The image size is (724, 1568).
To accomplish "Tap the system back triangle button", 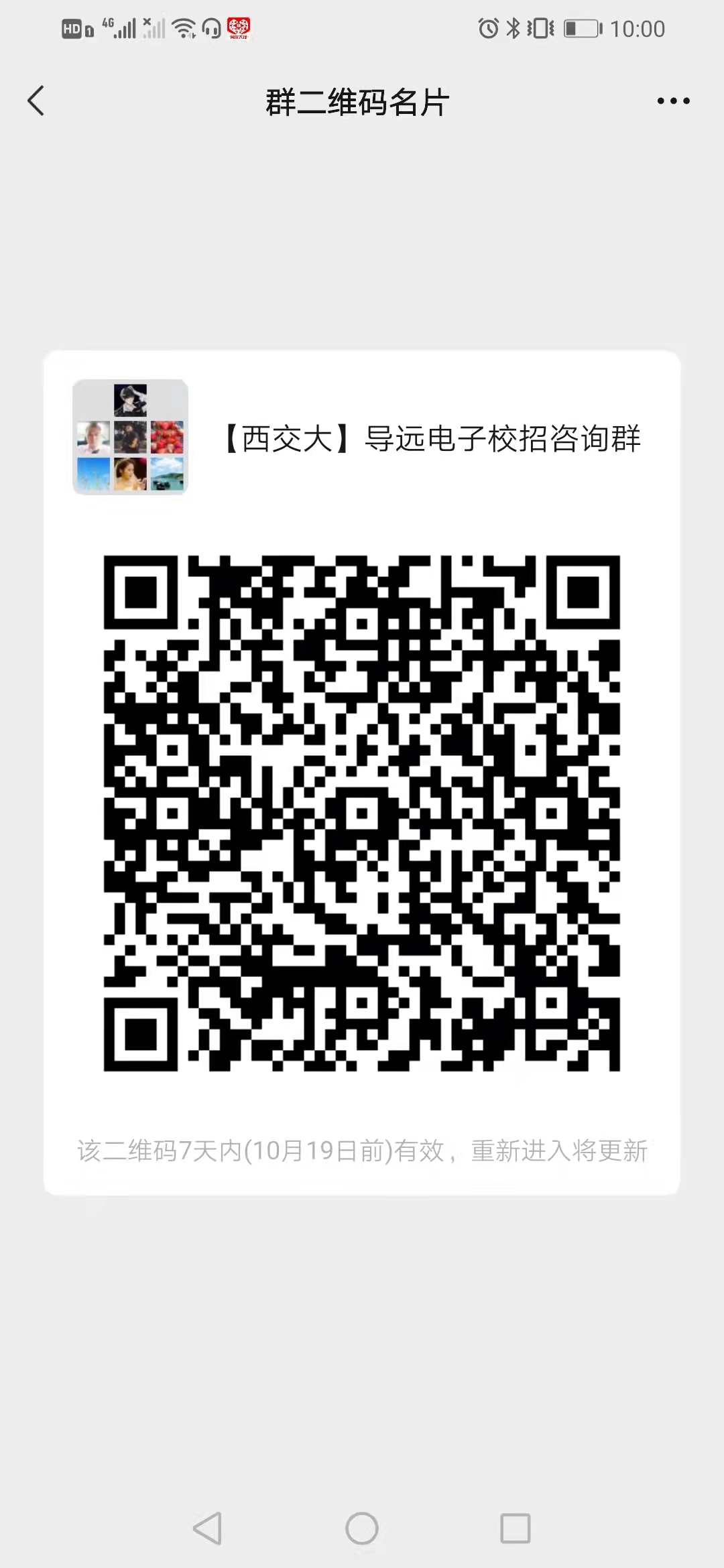I will (208, 1528).
